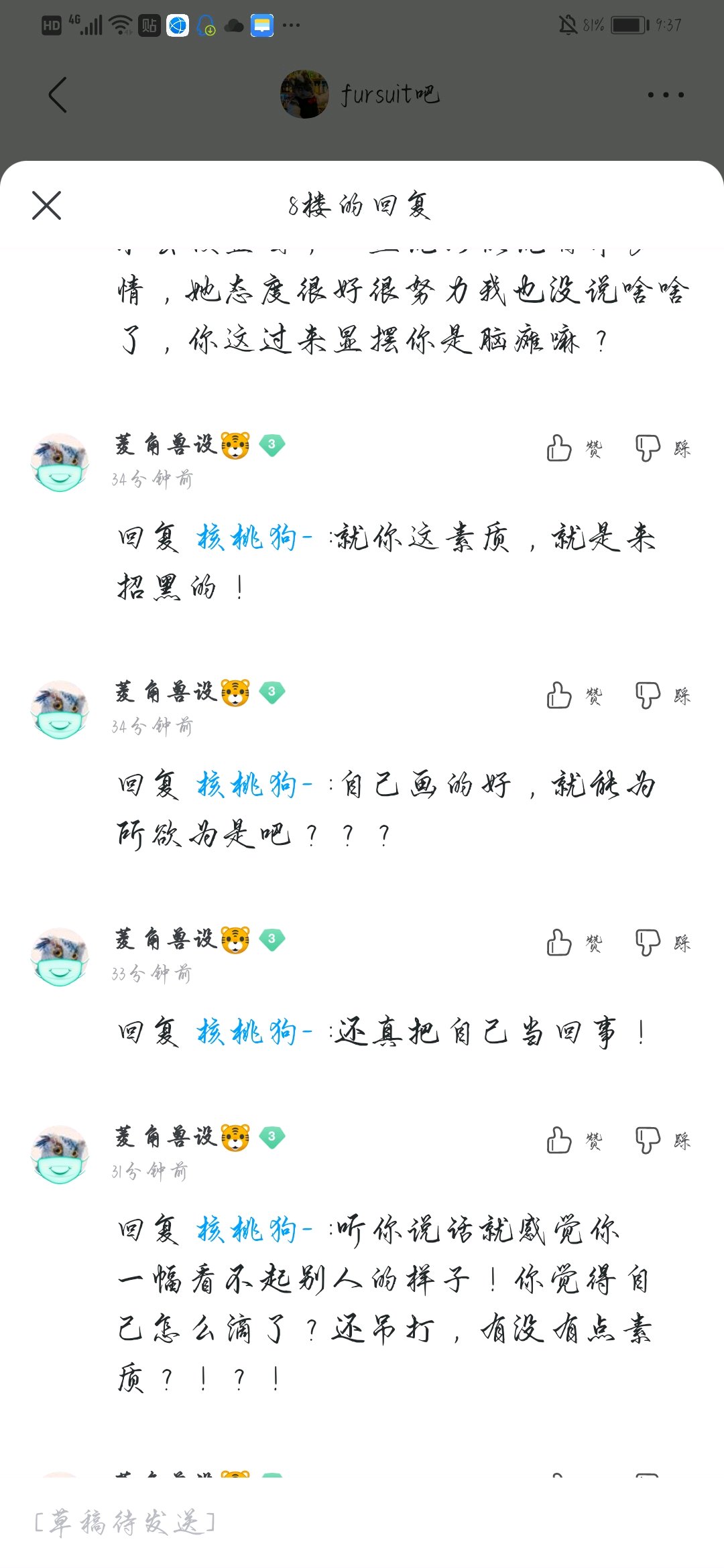Open the fursuit吧 forum header

[x=360, y=94]
